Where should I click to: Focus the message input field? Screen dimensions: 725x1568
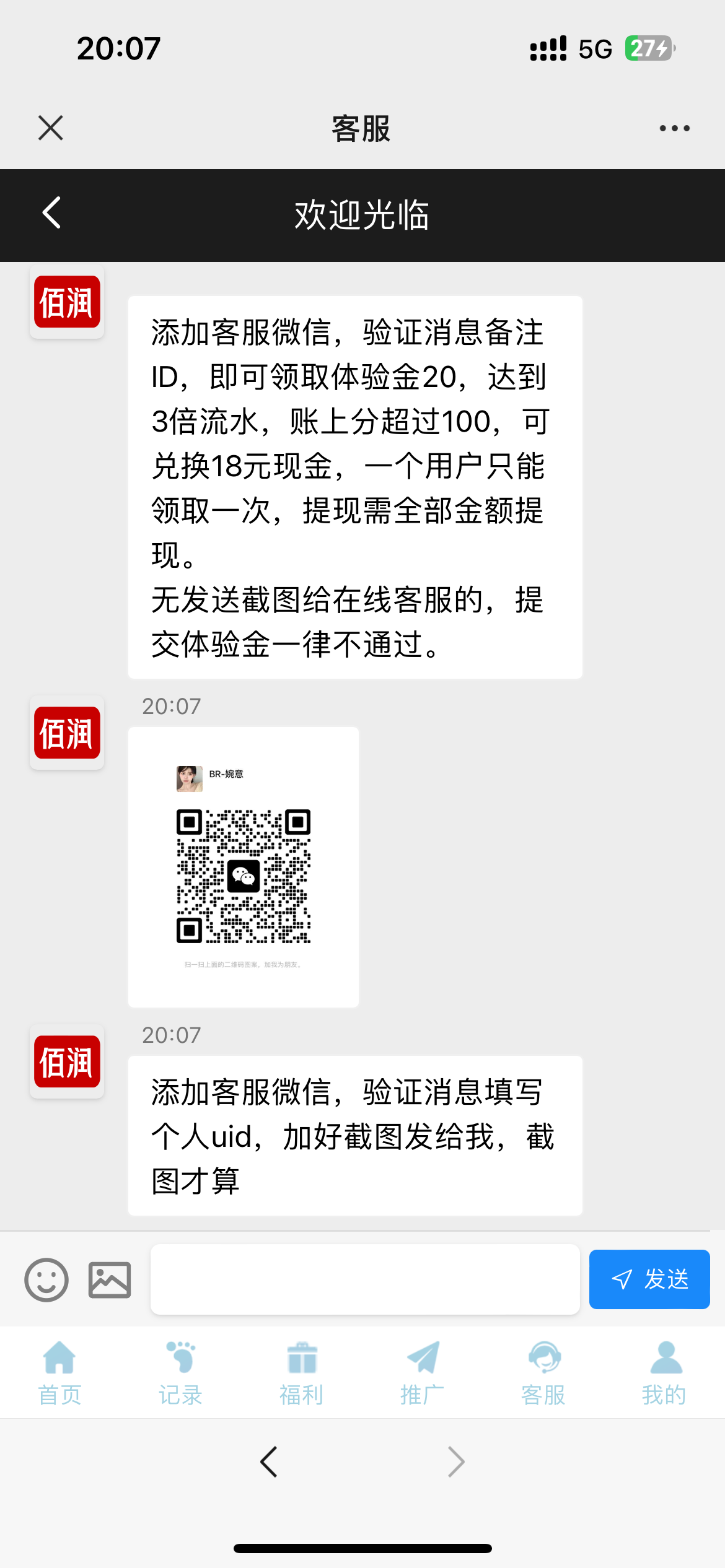pos(365,1279)
